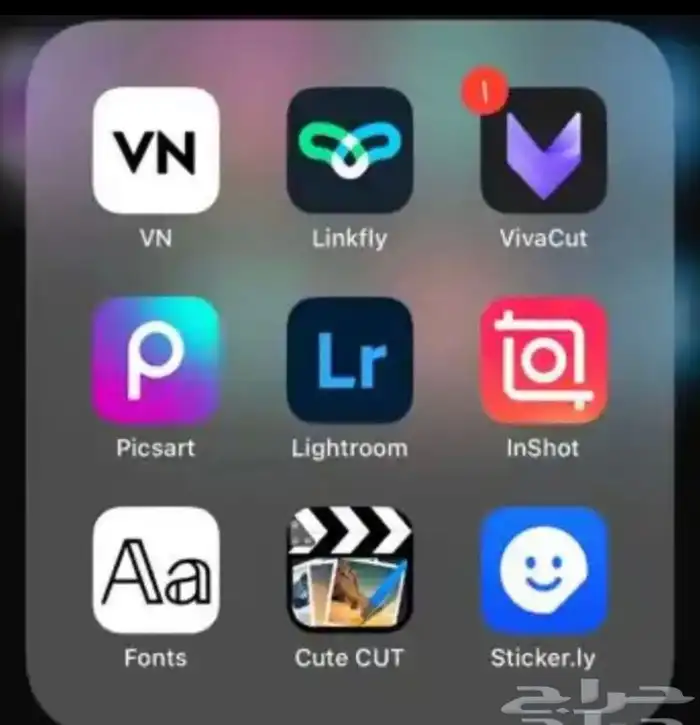The image size is (700, 725).
Task: Open the Sticker.ly app
Action: [x=543, y=570]
